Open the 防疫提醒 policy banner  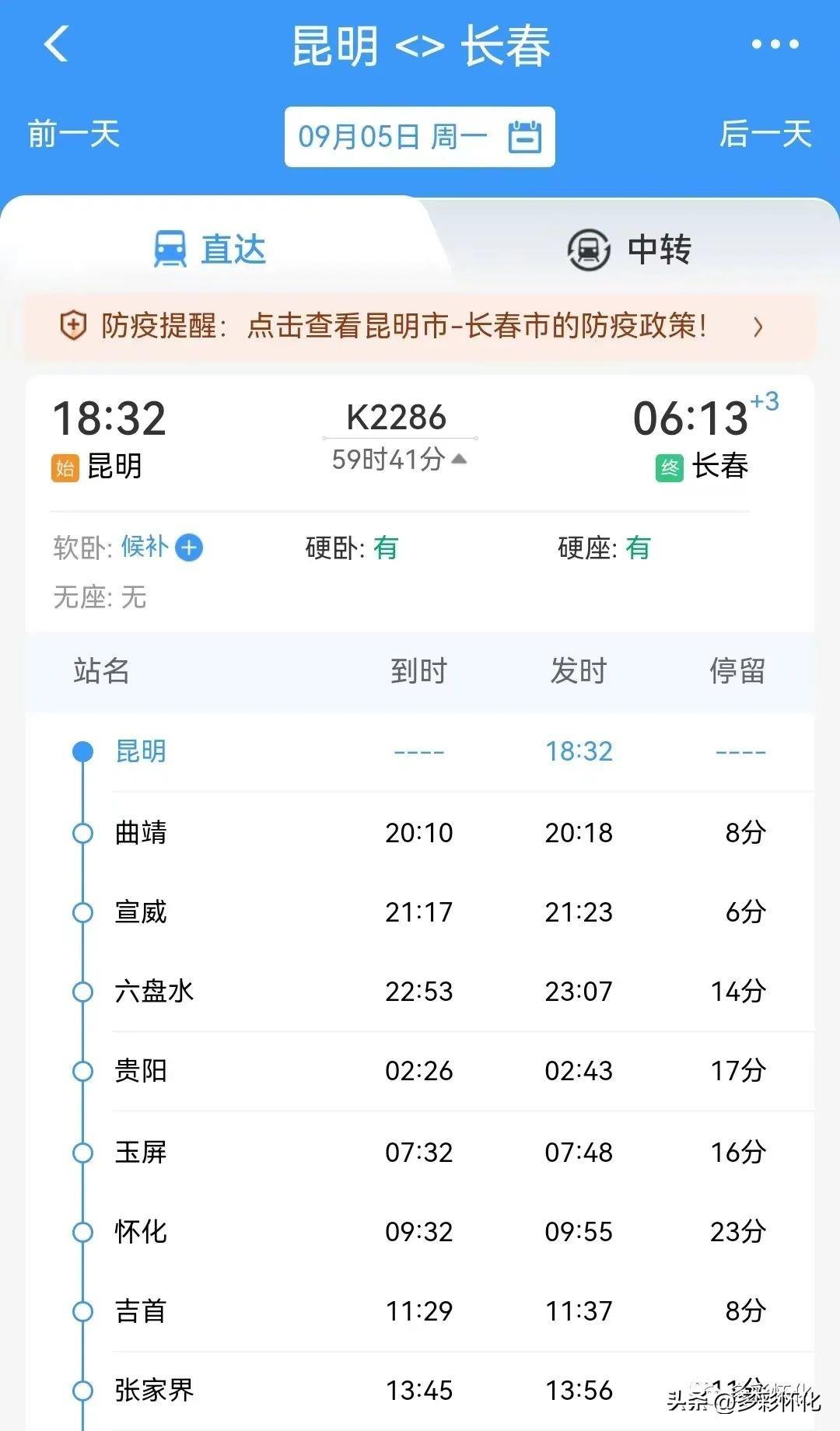[420, 326]
